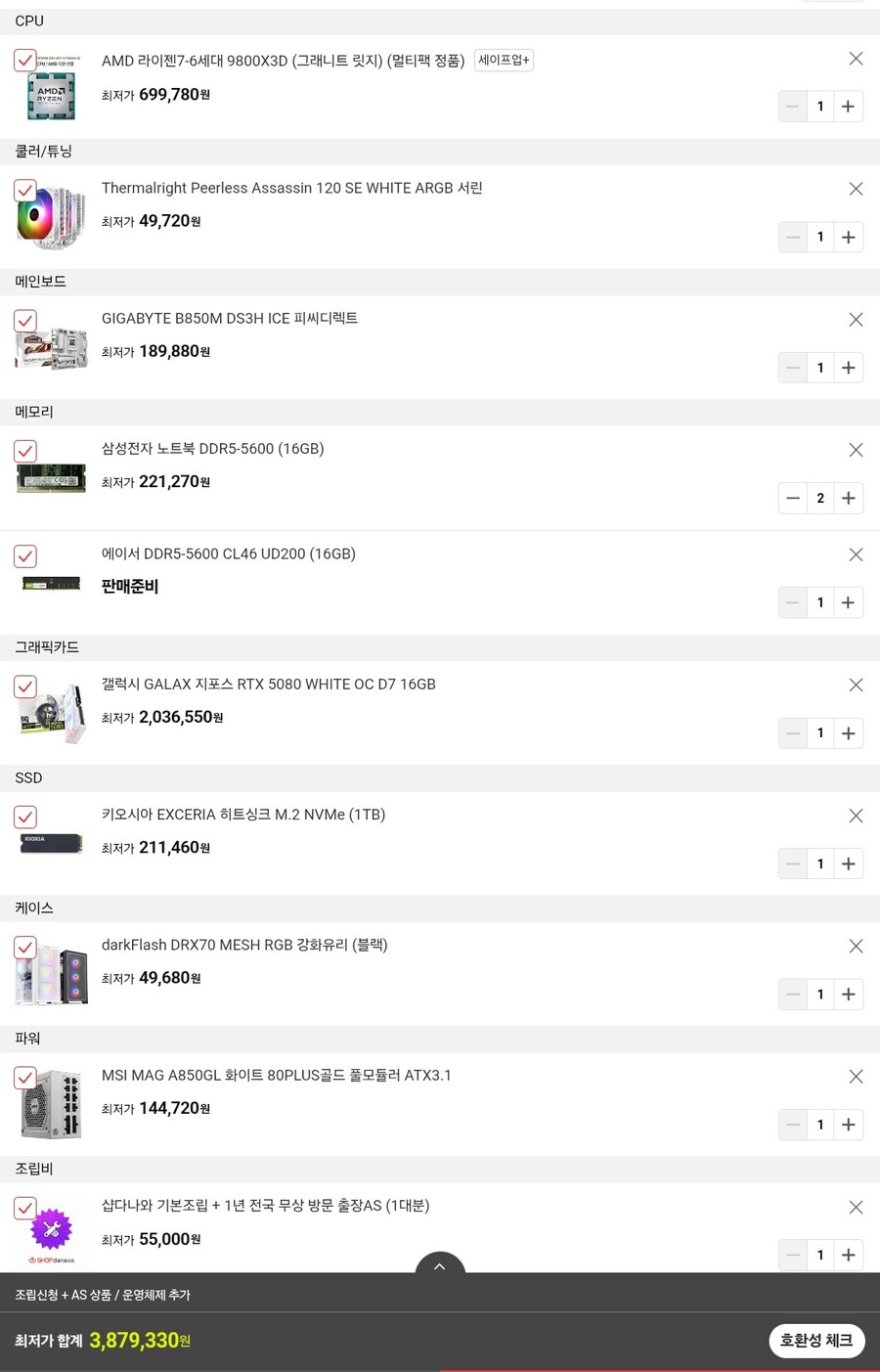Image resolution: width=880 pixels, height=1372 pixels.
Task: Click the 호환성 체크 button
Action: [x=816, y=1341]
